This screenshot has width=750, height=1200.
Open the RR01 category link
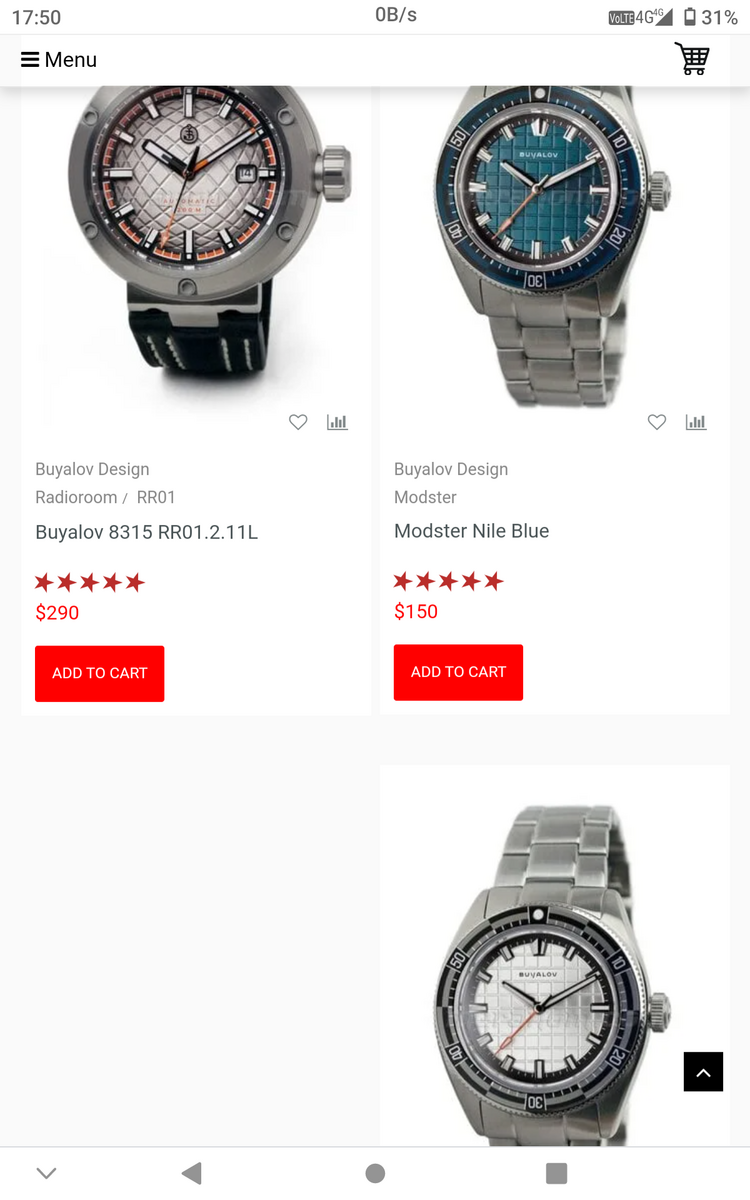click(x=156, y=497)
